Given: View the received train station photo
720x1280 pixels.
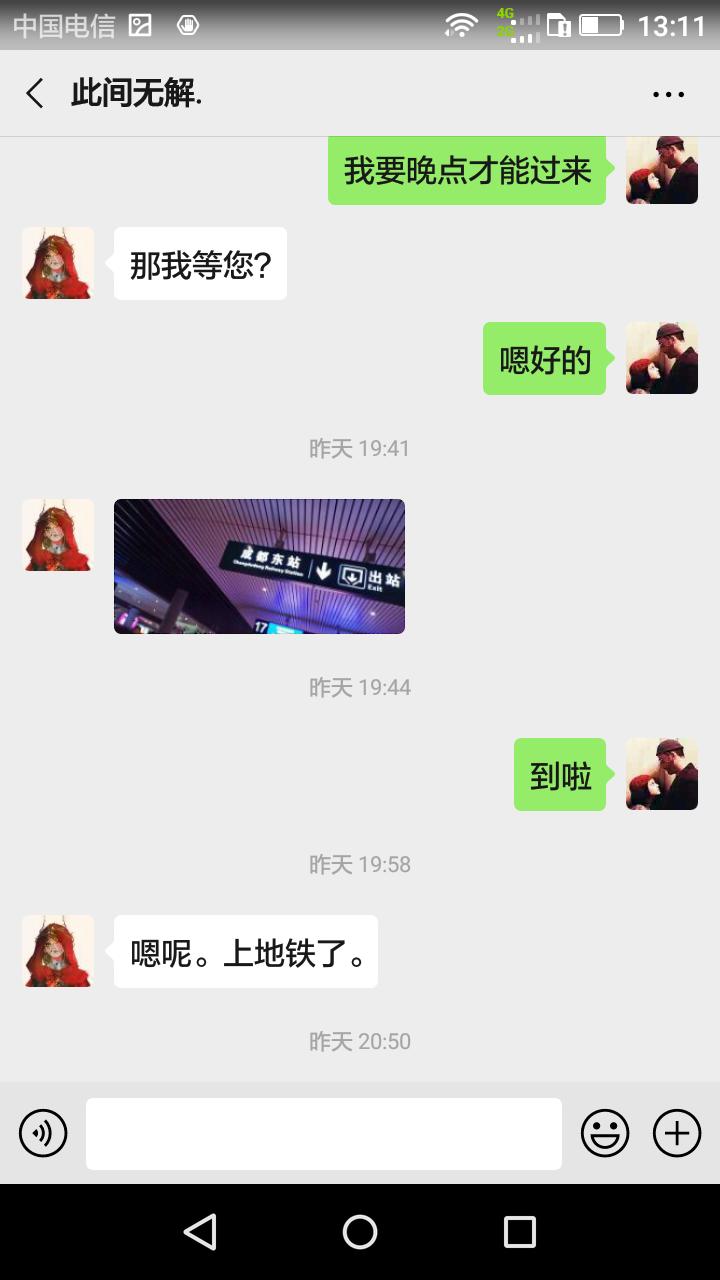Looking at the screenshot, I should pyautogui.click(x=259, y=566).
